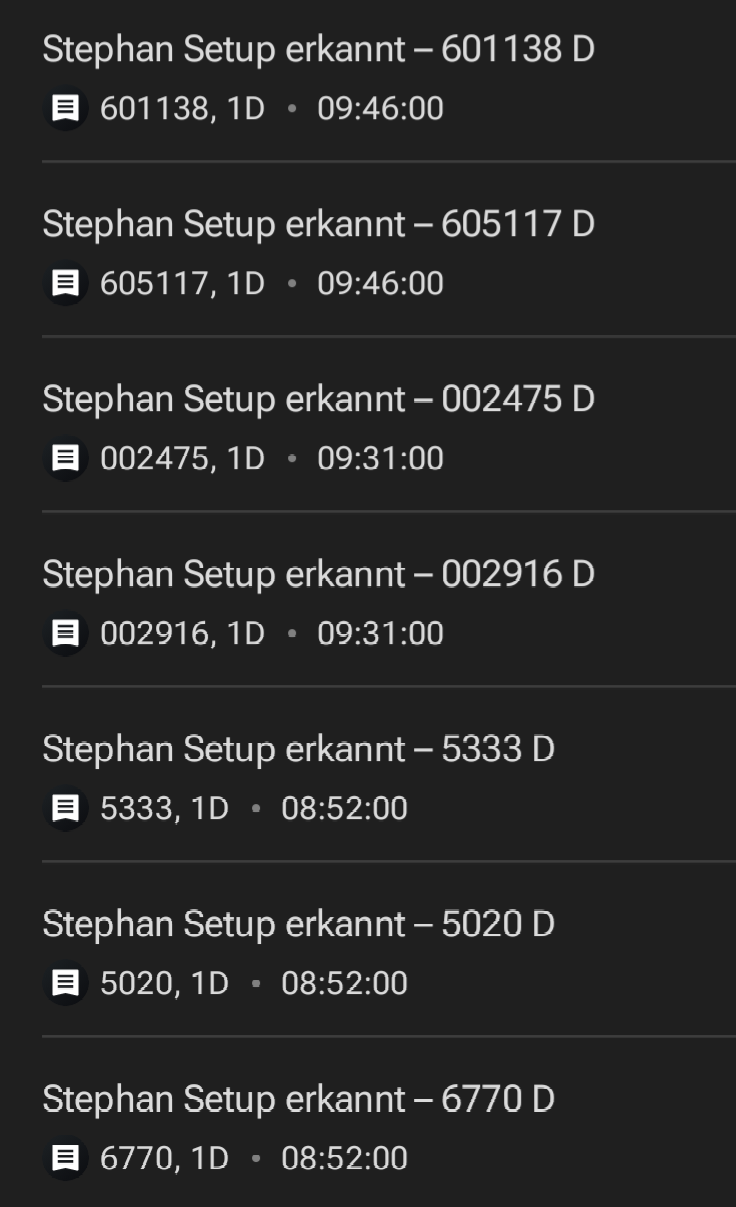
Task: Open the Stephan Setup erkannt 5020 D row
Action: [298, 924]
